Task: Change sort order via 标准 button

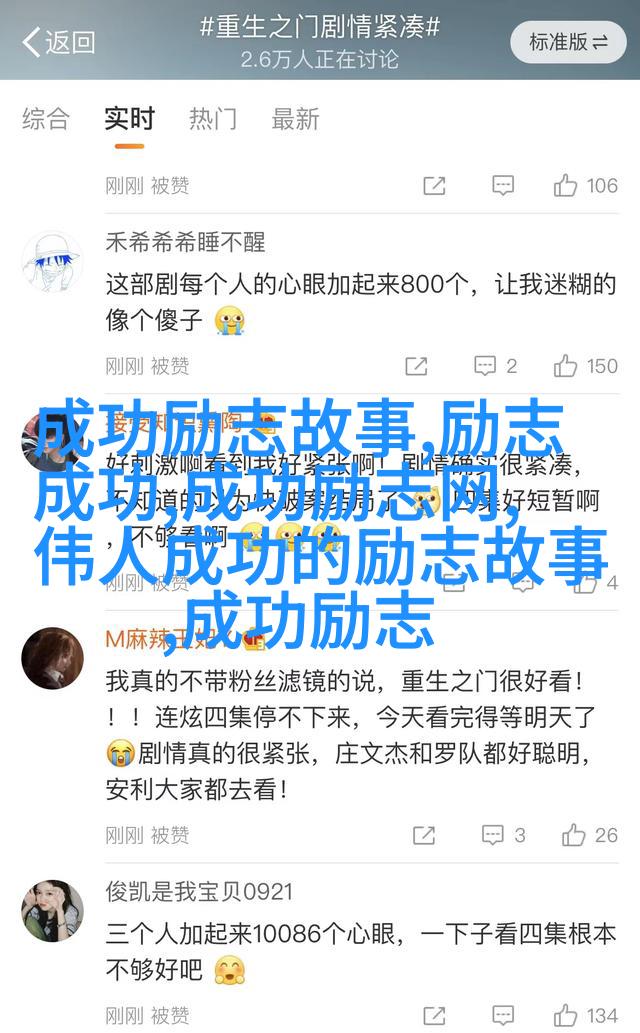Action: coord(568,42)
